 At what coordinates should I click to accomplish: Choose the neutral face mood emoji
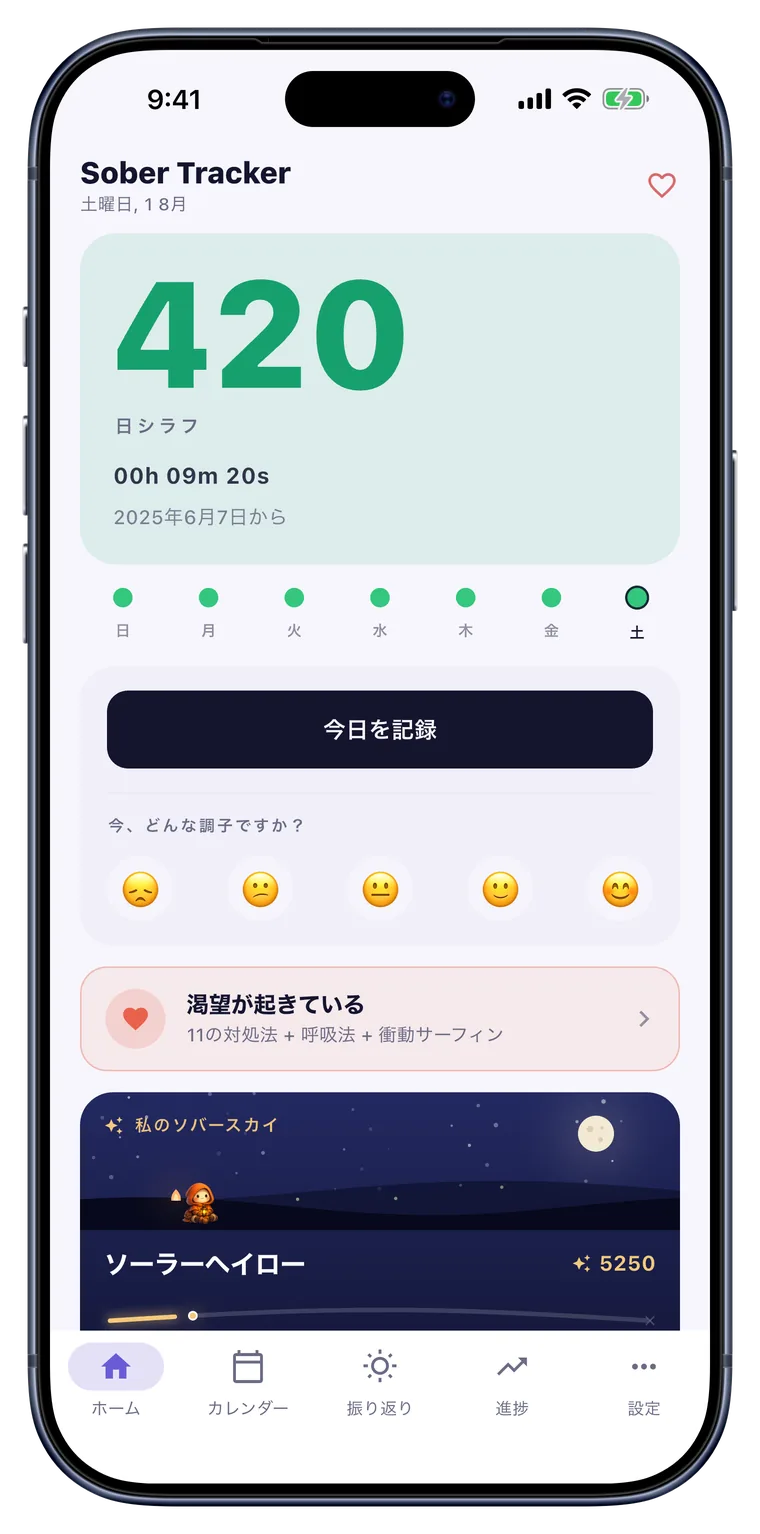point(380,889)
